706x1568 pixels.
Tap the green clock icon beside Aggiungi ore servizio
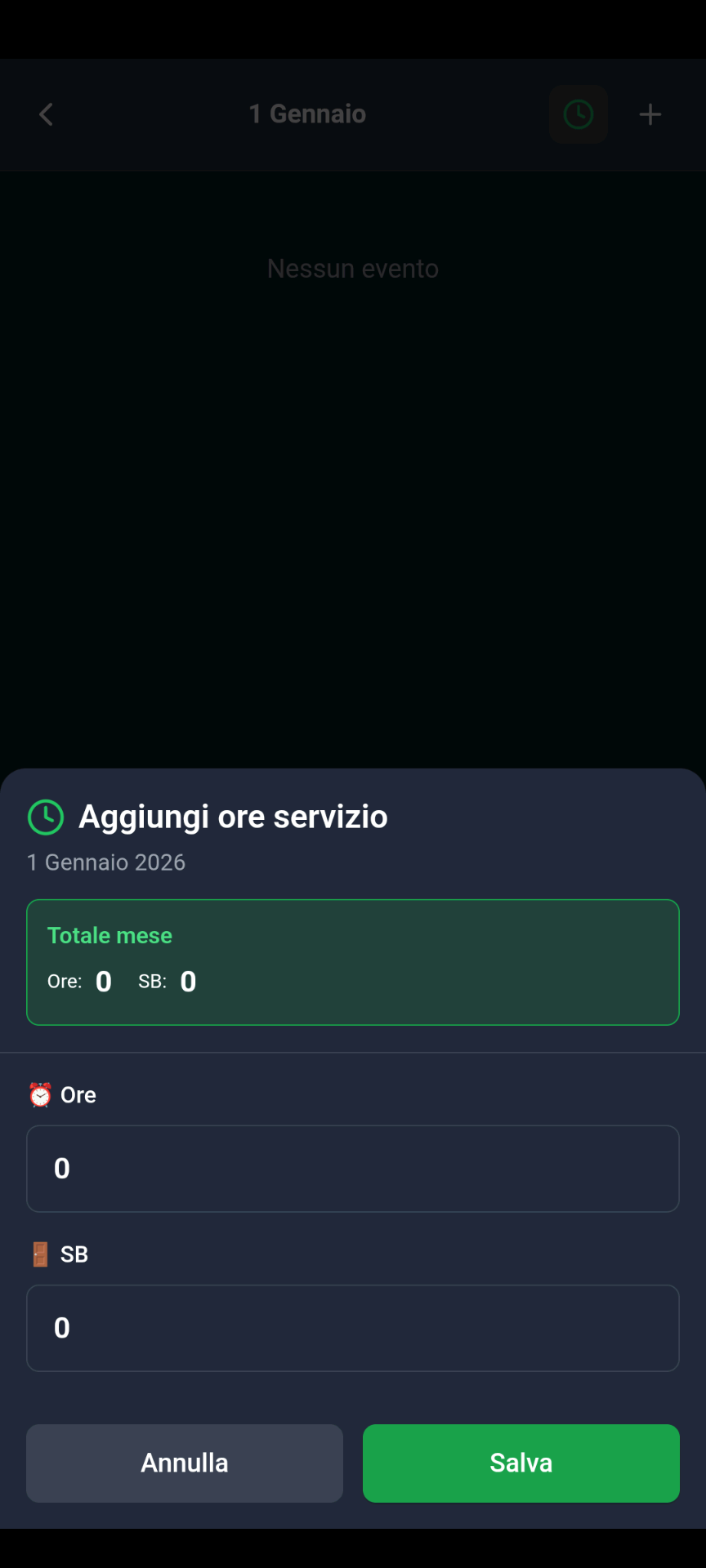[45, 816]
